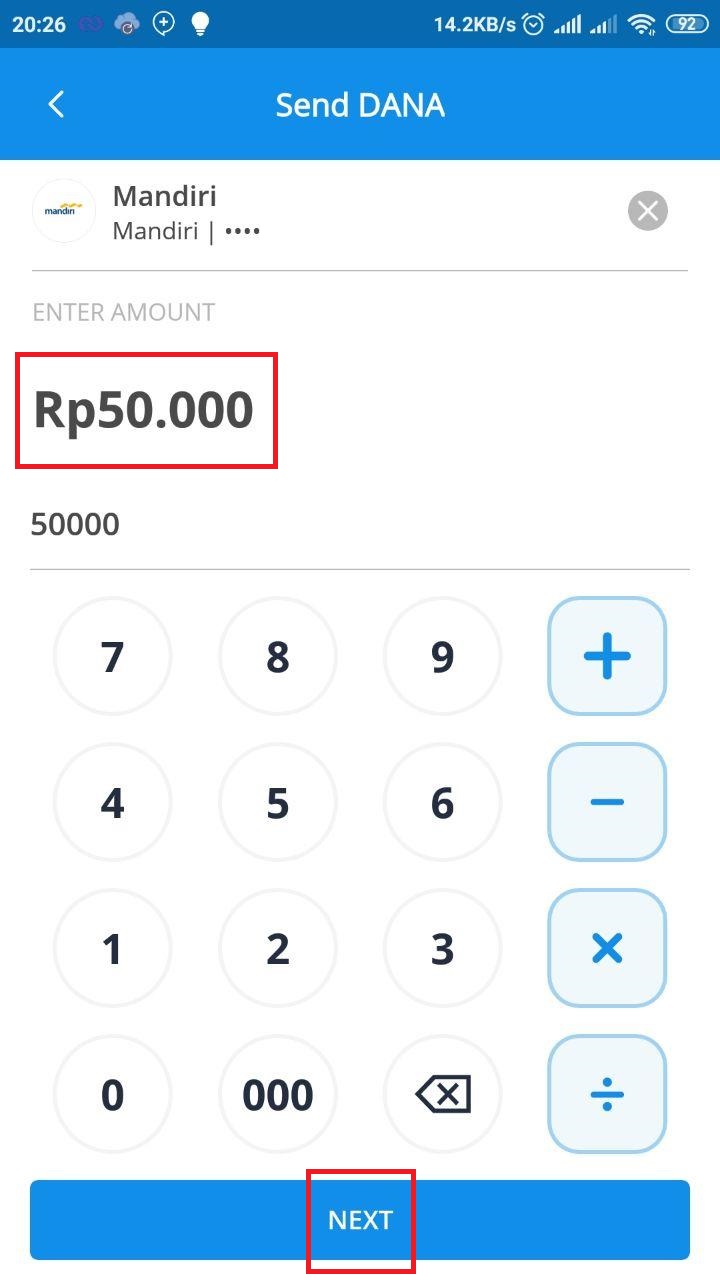Enter digit 3 on the keypad
This screenshot has width=720, height=1280.
pos(443,949)
